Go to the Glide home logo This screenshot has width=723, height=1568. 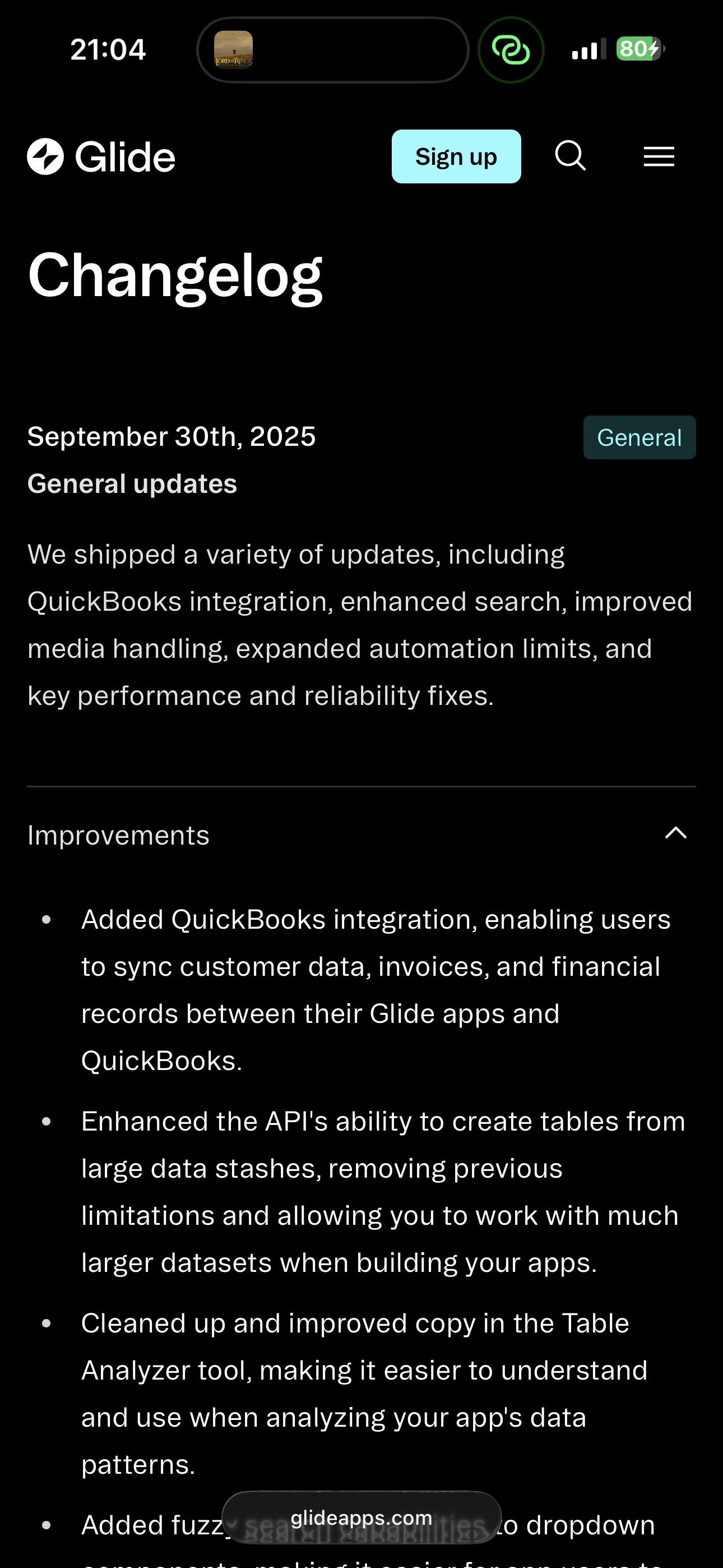coord(101,156)
